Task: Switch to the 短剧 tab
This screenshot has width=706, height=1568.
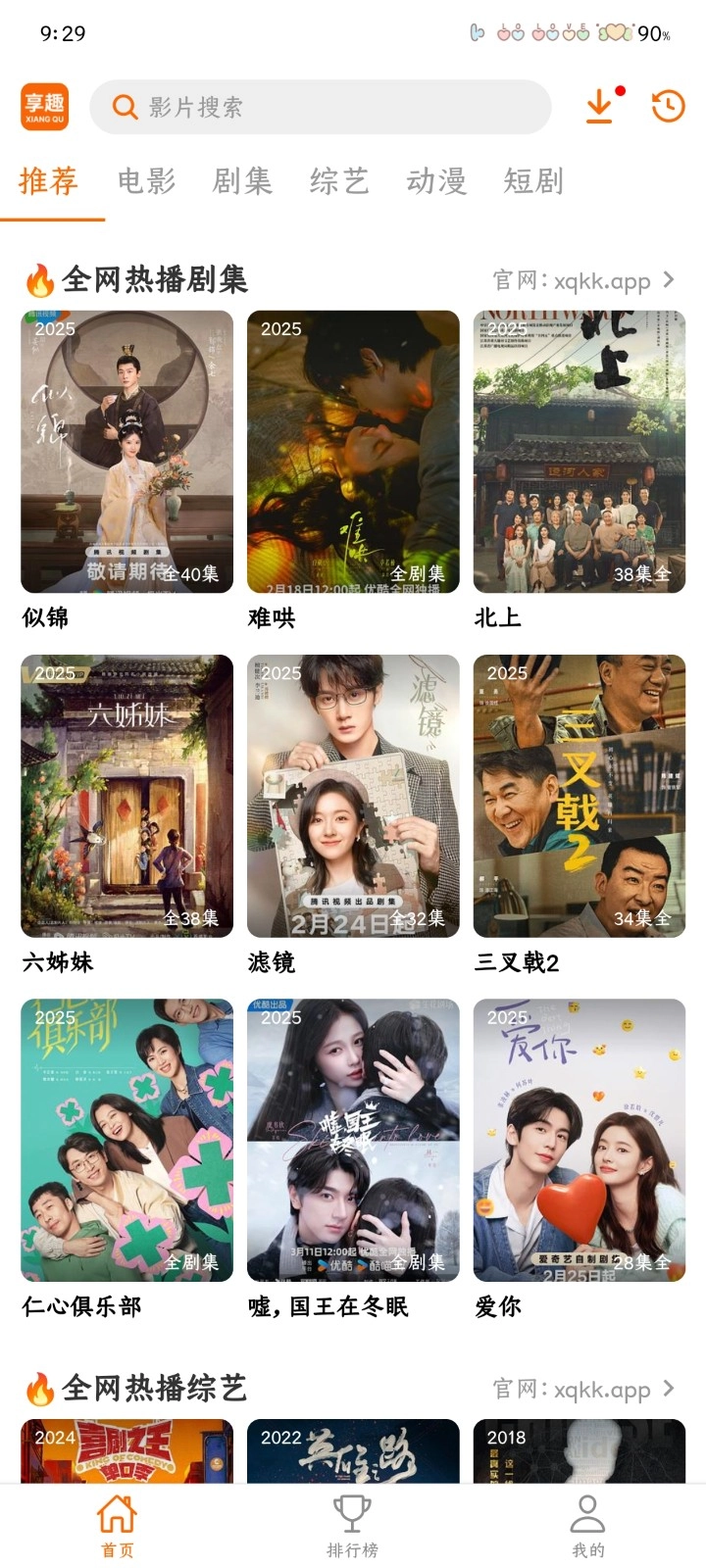Action: (533, 181)
